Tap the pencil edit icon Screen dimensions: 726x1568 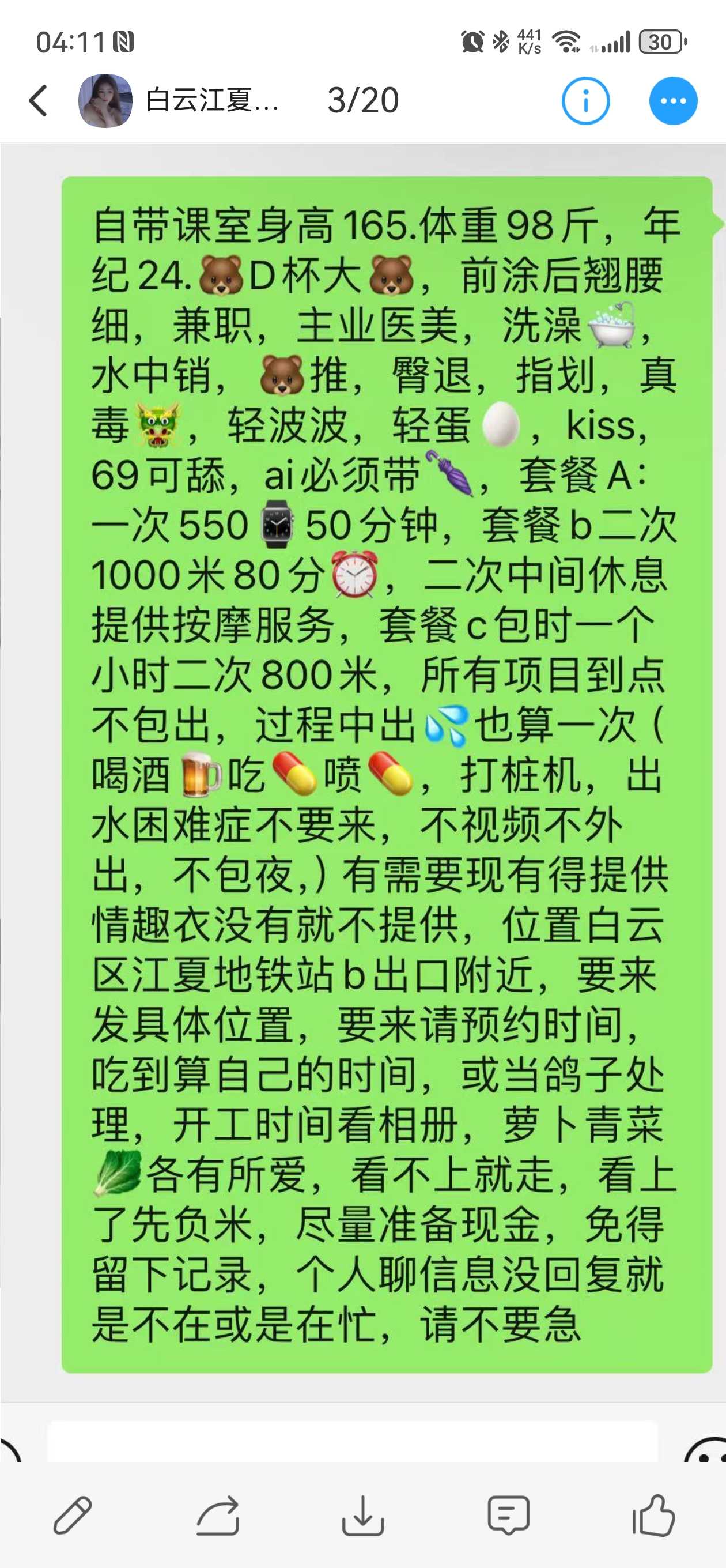coord(73,1515)
